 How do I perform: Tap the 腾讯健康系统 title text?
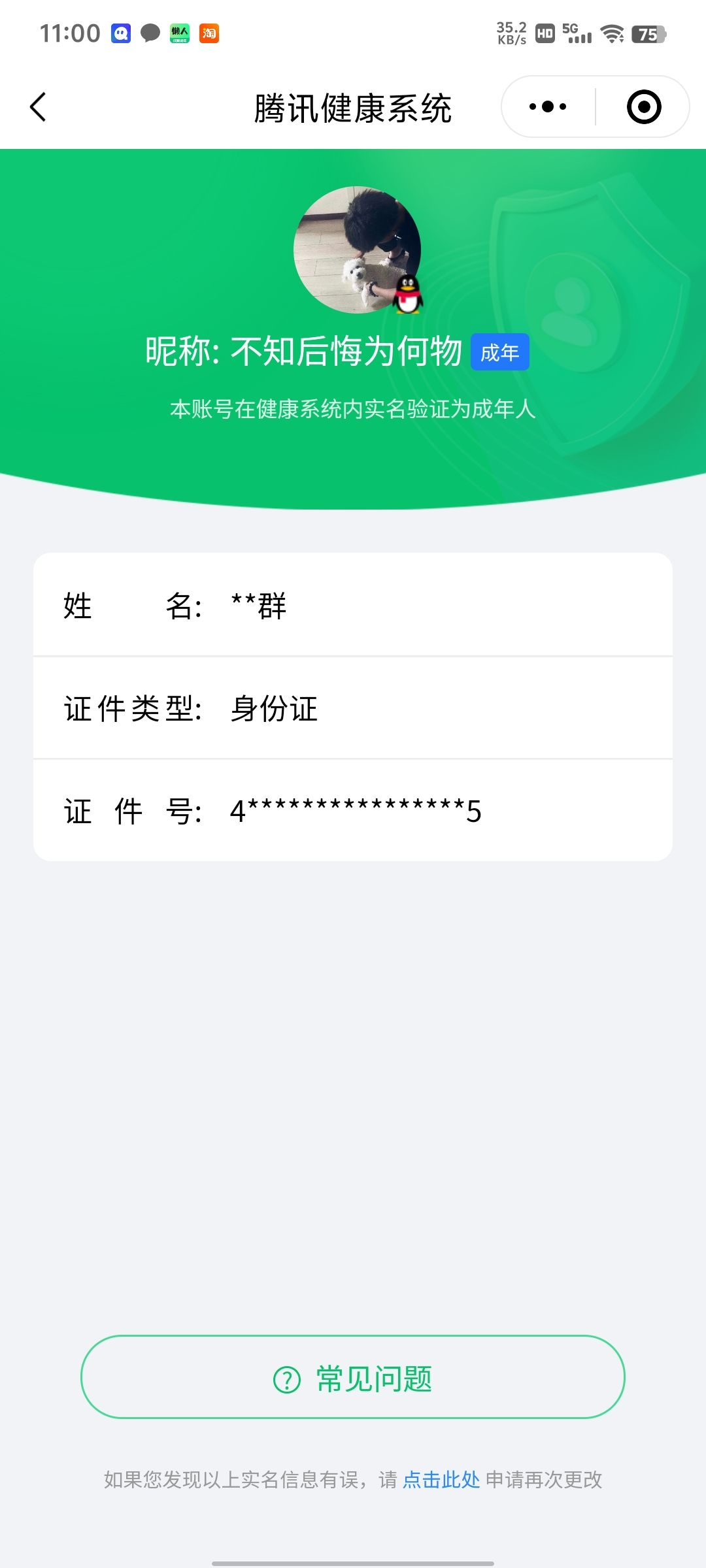[x=353, y=106]
